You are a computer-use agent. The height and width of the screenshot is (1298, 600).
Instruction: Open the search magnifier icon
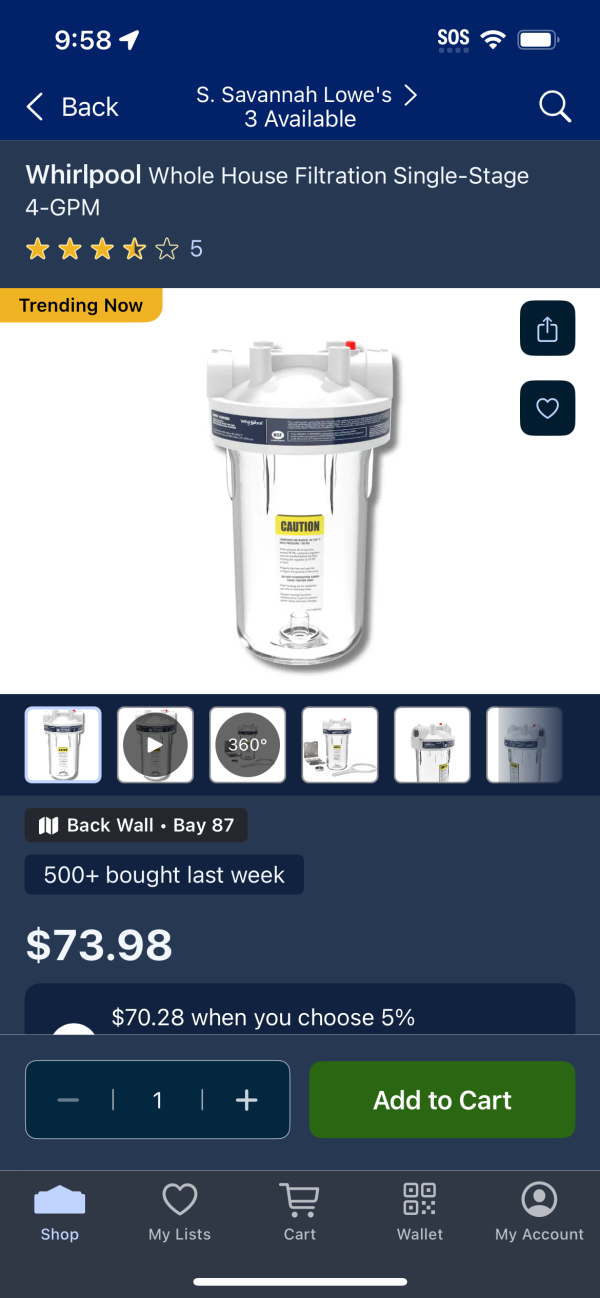[x=554, y=106]
